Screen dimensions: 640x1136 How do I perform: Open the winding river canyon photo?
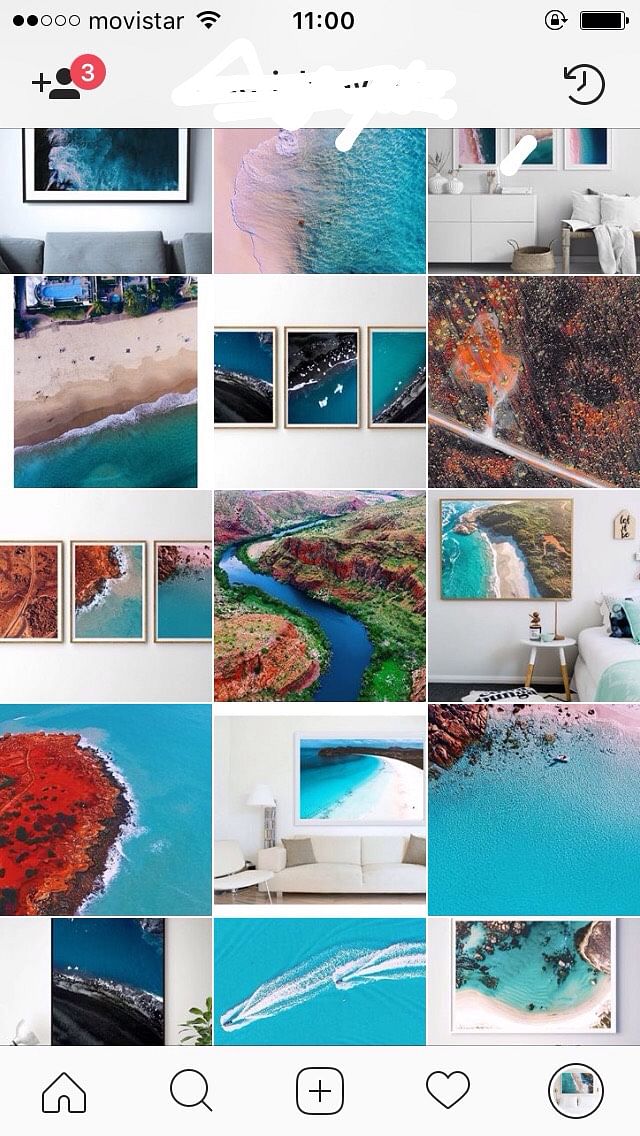(x=320, y=596)
